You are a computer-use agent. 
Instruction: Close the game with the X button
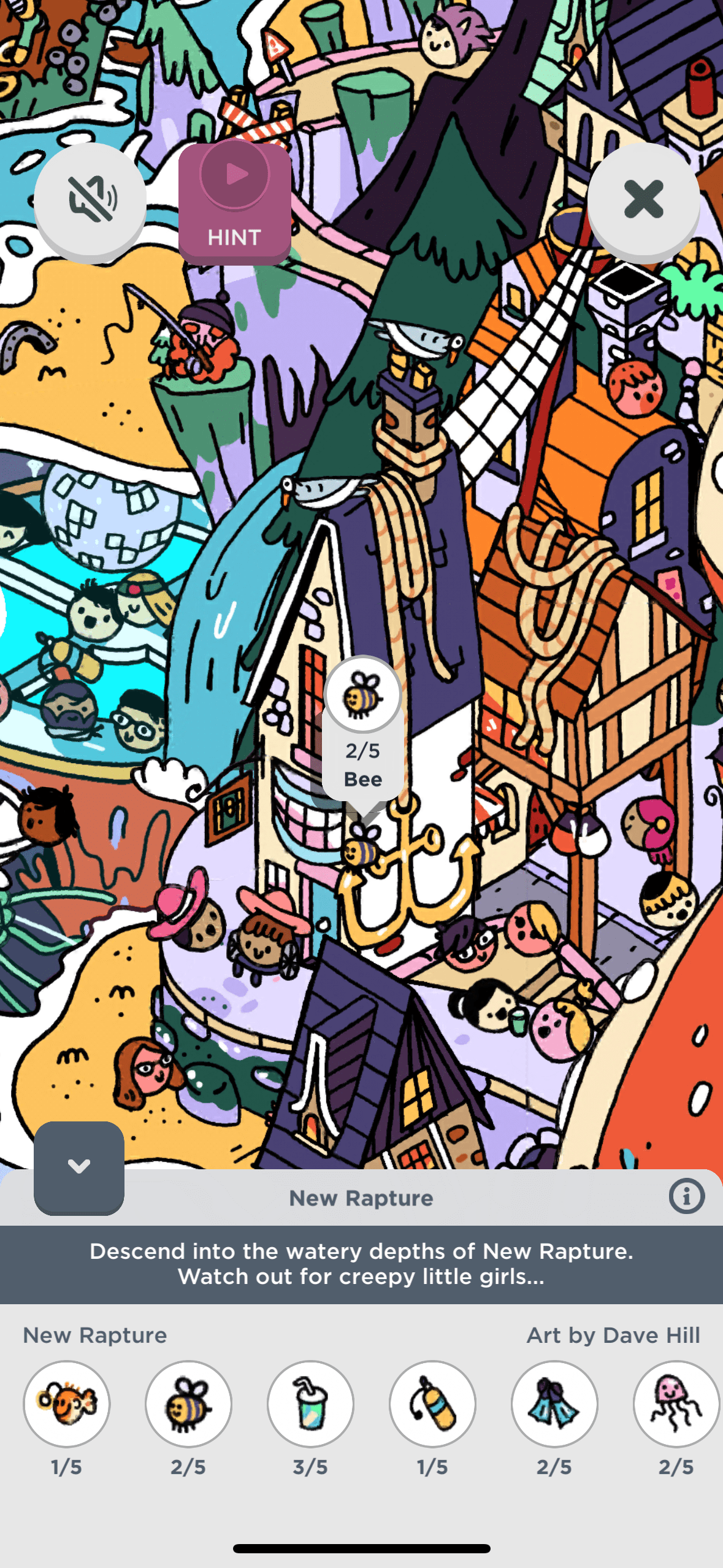(x=643, y=199)
